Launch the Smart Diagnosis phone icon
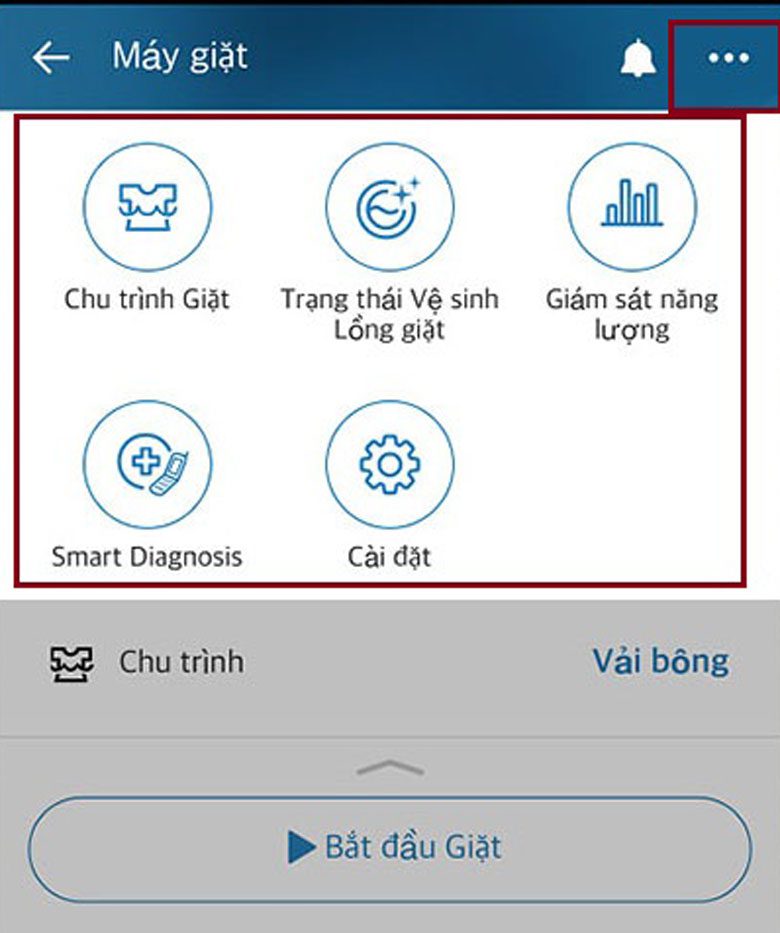The height and width of the screenshot is (933, 780). [148, 466]
